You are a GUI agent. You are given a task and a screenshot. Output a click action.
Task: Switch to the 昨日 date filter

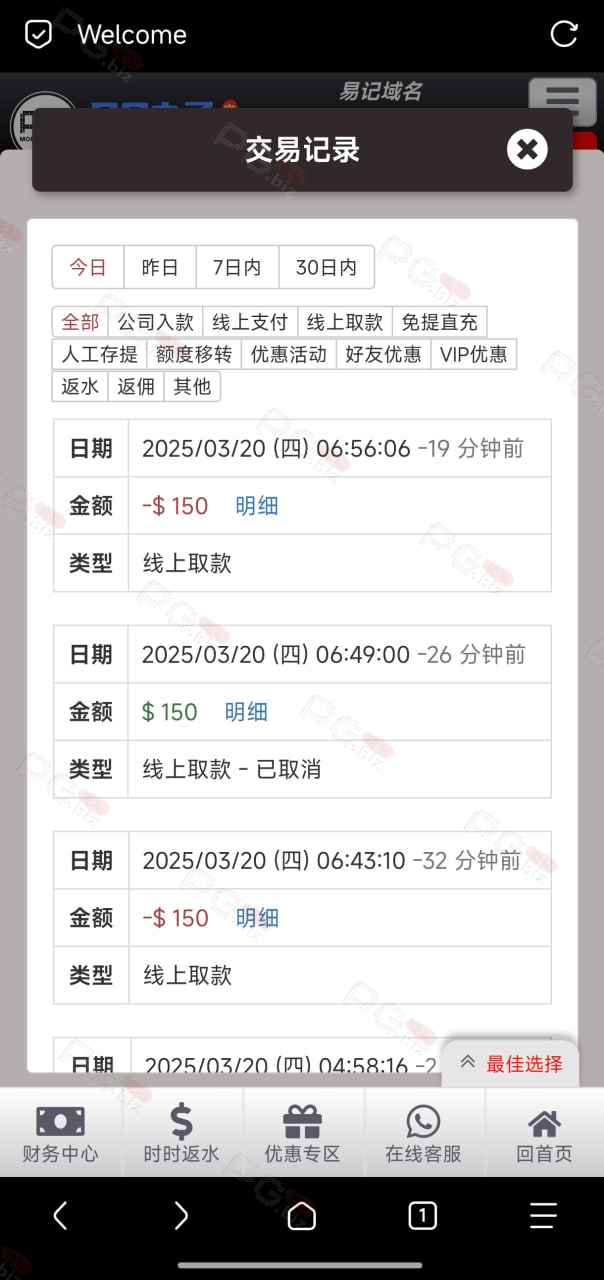click(160, 267)
